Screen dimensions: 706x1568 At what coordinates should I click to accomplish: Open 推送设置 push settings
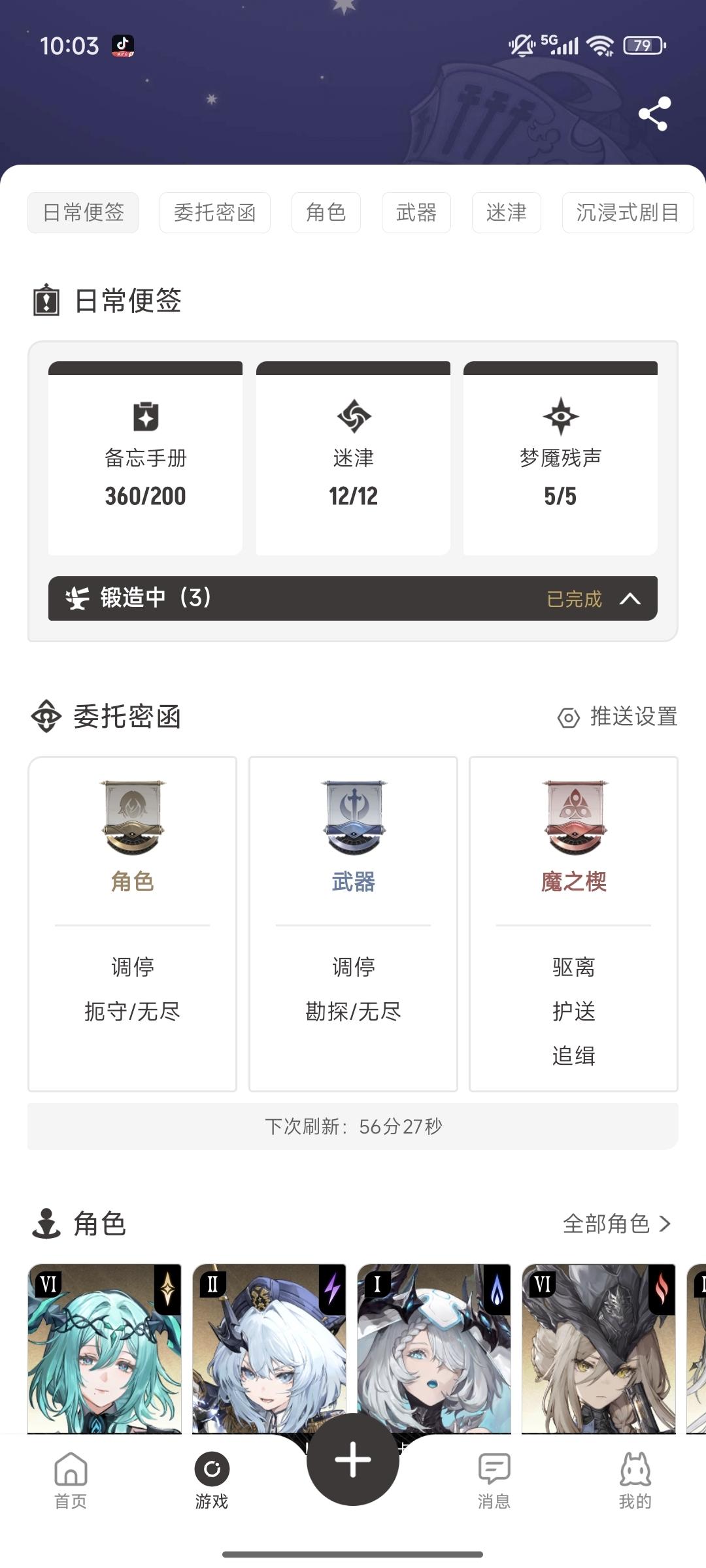click(618, 717)
